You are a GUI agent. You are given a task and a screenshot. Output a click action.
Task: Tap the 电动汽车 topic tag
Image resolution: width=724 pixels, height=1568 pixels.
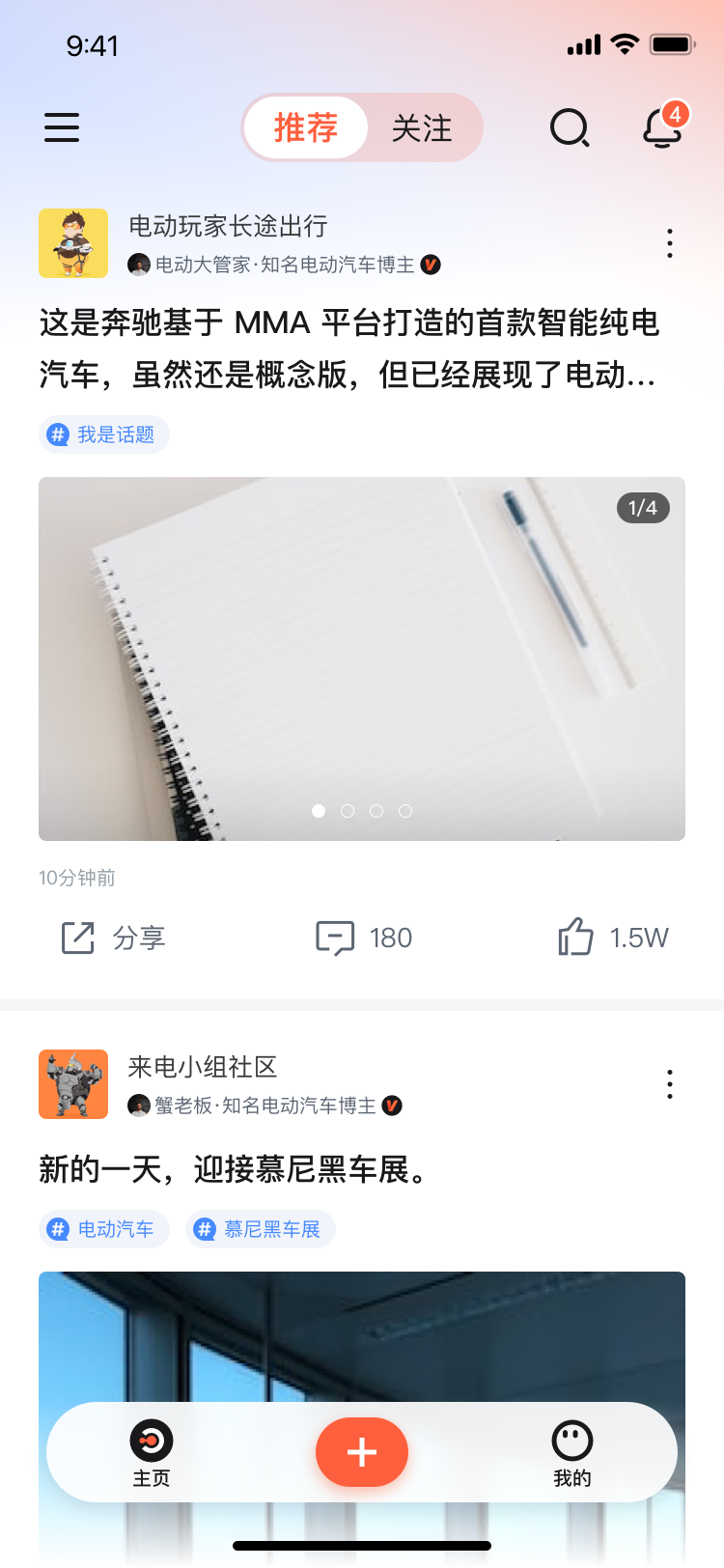(103, 1229)
